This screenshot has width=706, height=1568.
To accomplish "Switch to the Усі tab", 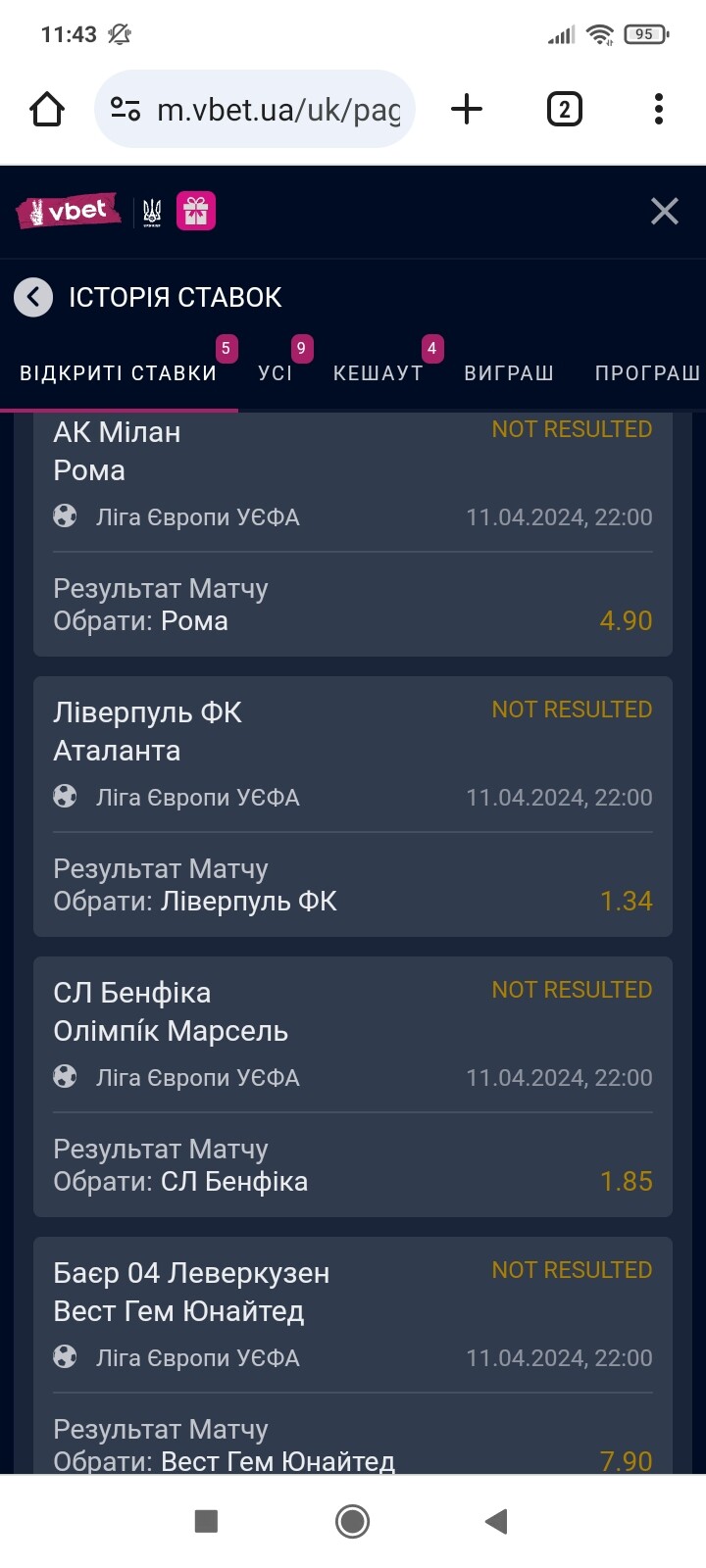I will 276,372.
